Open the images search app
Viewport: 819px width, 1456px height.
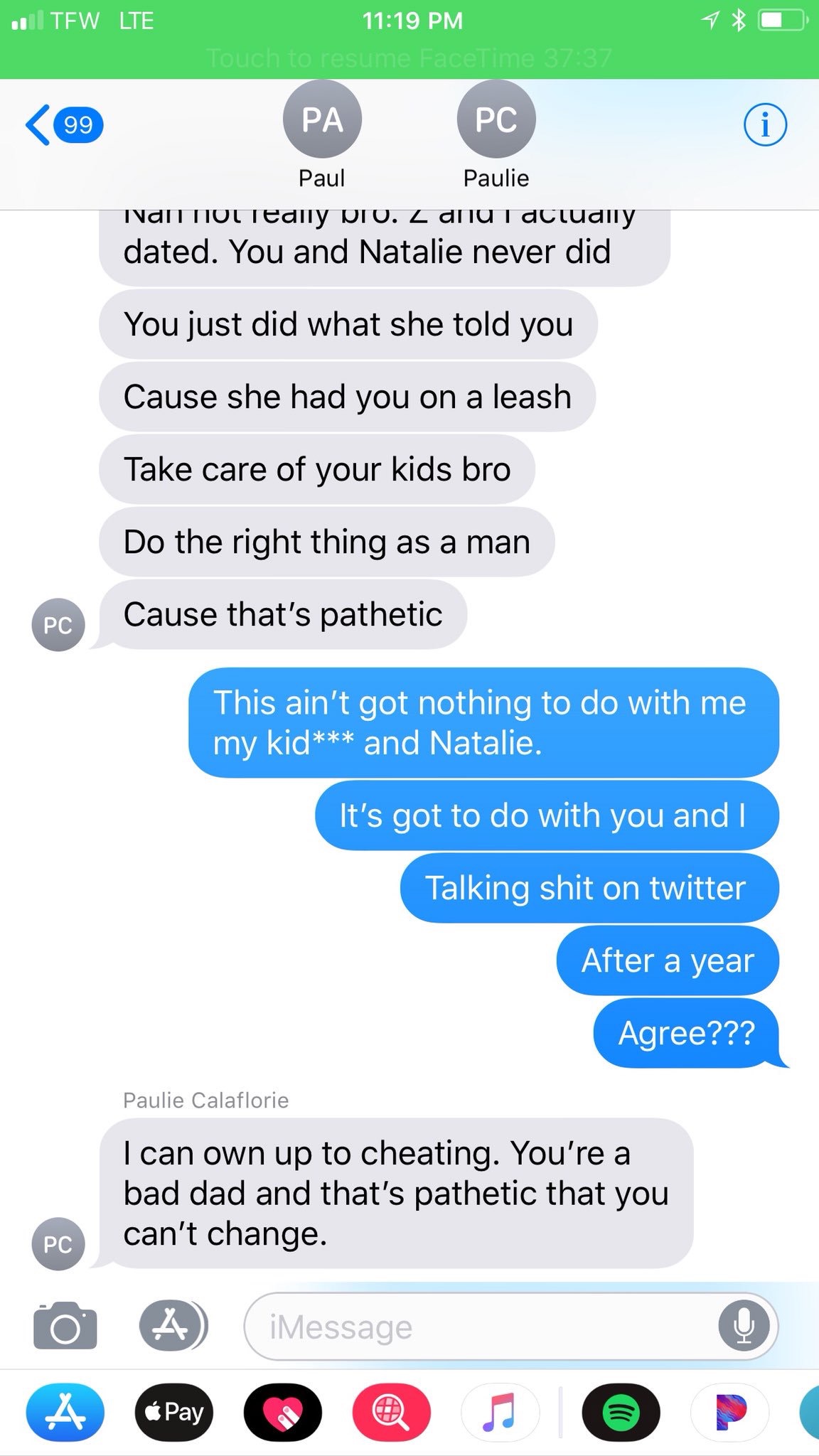392,1412
